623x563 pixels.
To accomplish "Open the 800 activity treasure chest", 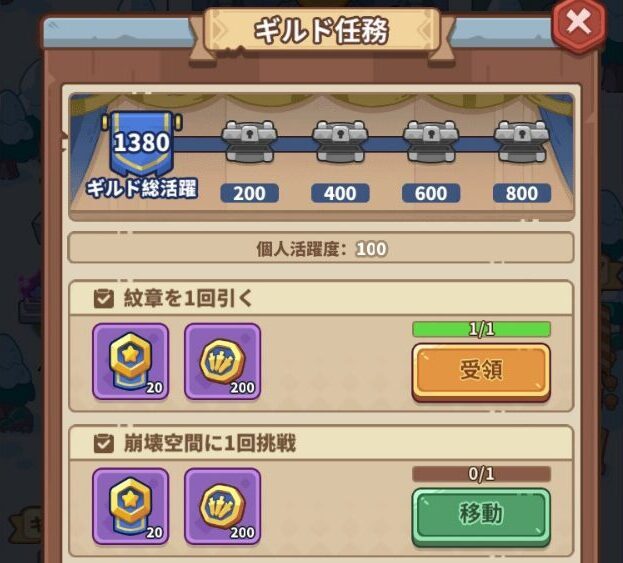I will [521, 144].
